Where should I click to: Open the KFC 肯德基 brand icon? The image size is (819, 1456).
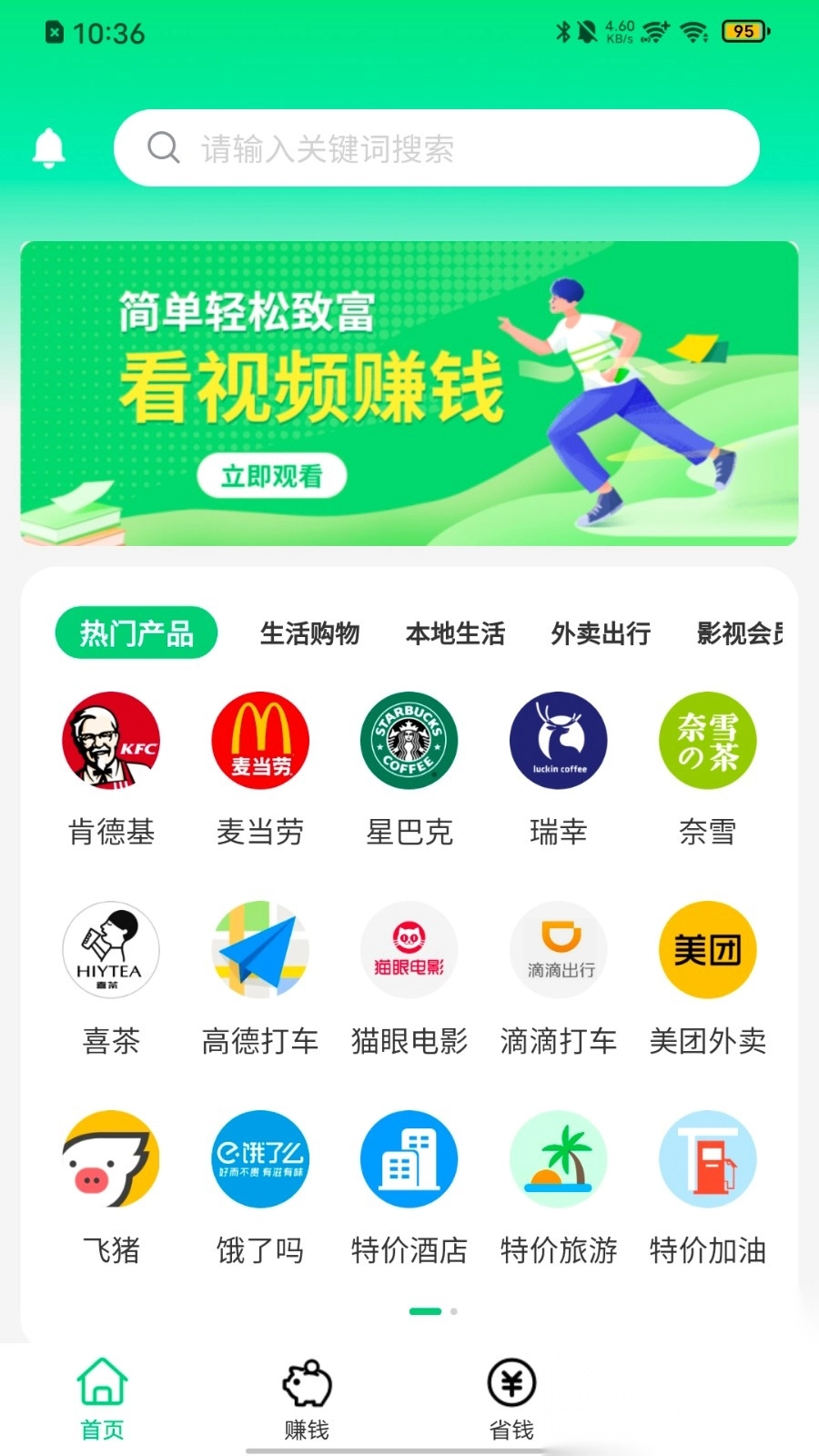click(110, 740)
